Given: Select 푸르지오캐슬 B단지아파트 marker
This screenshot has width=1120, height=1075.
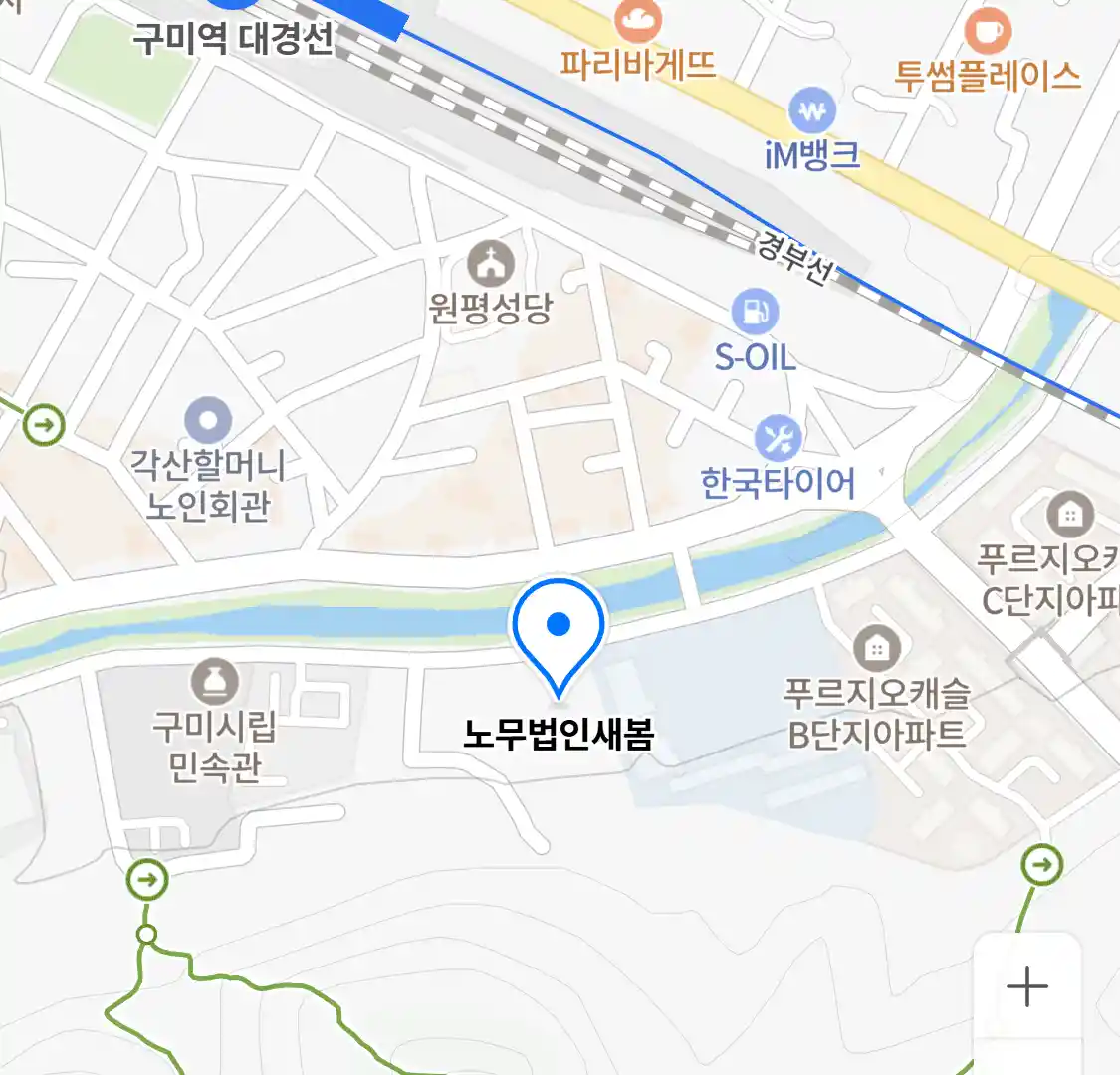Looking at the screenshot, I should coord(876,650).
